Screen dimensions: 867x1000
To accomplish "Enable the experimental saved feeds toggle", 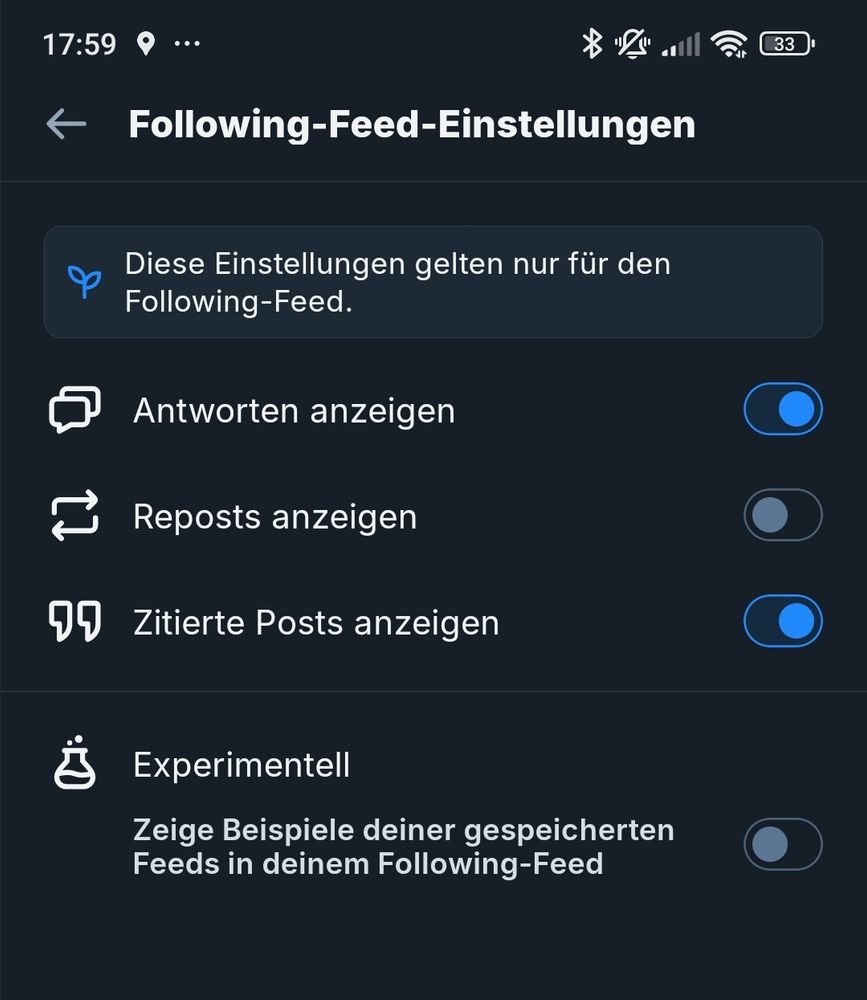I will [x=783, y=844].
